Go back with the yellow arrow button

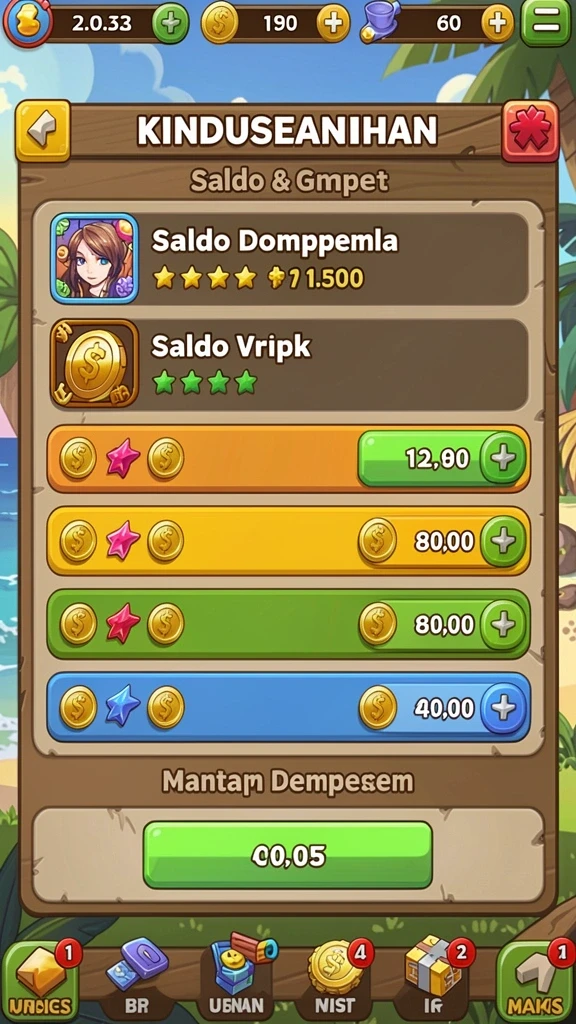tap(43, 131)
